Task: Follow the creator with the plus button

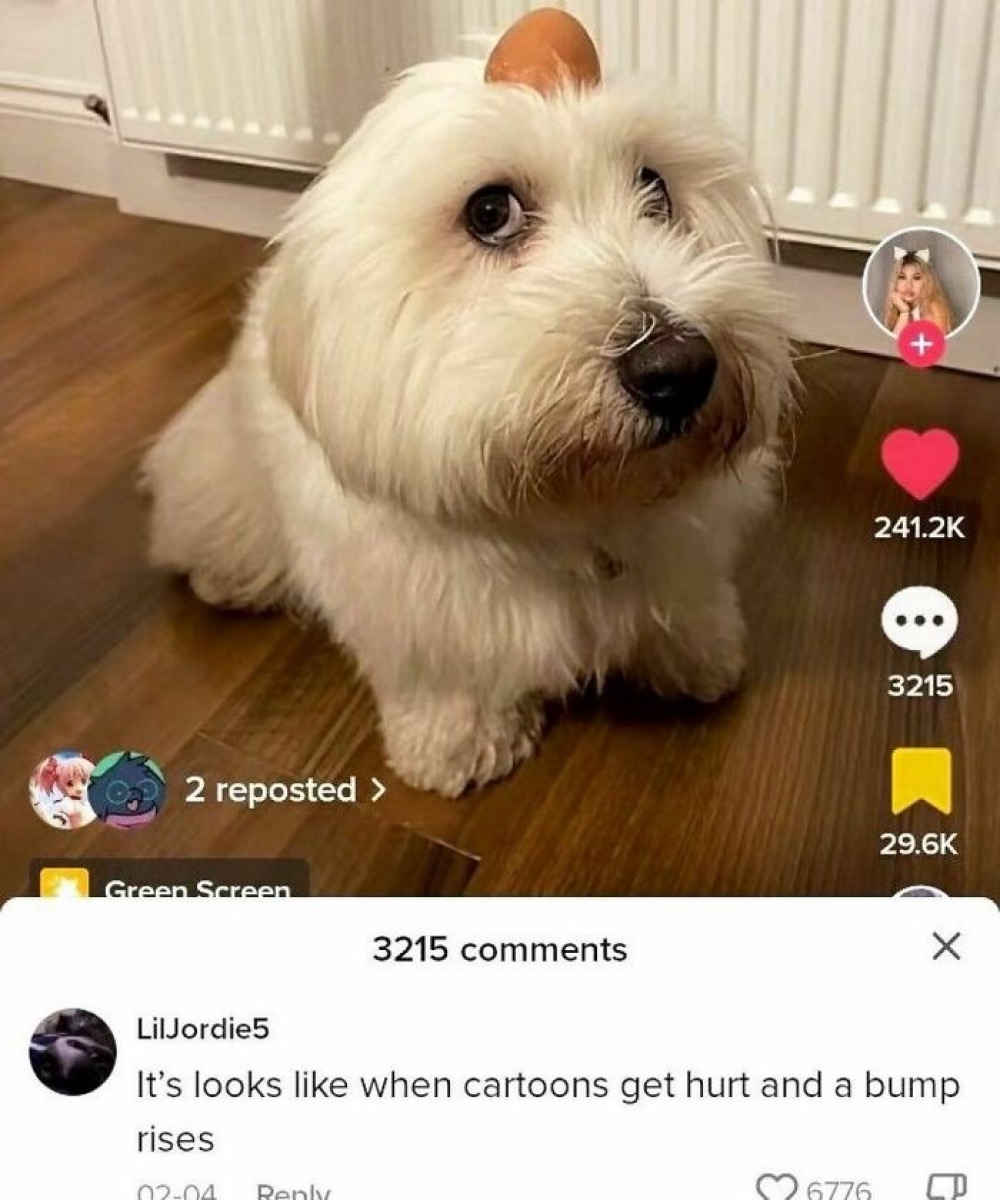Action: coord(920,344)
